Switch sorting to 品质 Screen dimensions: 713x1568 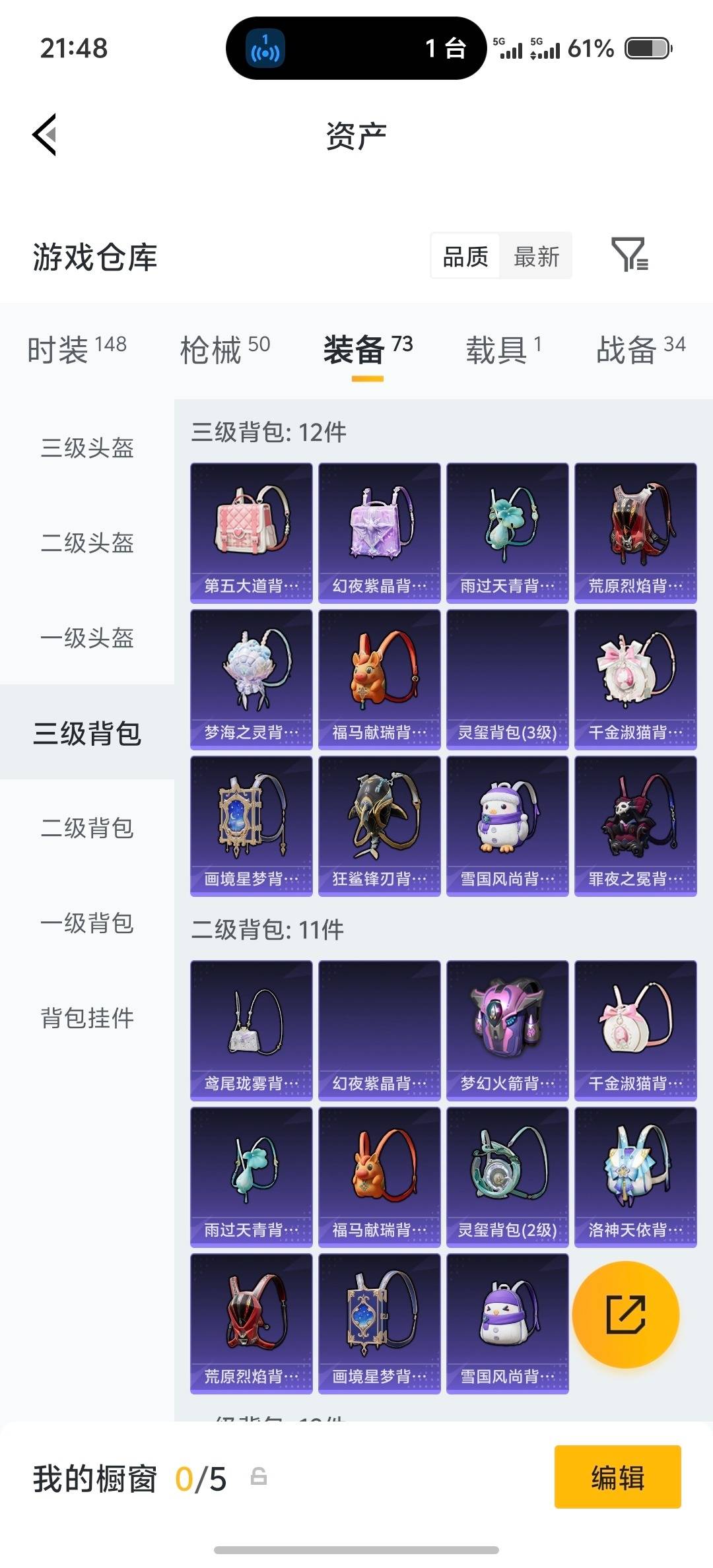(x=464, y=256)
